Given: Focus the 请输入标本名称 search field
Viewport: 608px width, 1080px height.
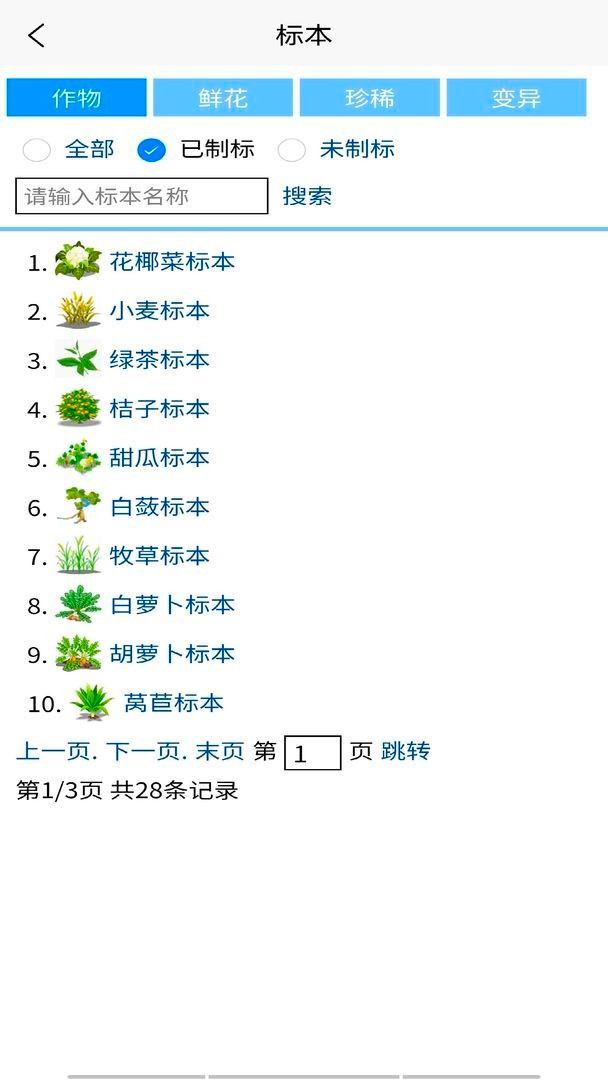Looking at the screenshot, I should (142, 196).
